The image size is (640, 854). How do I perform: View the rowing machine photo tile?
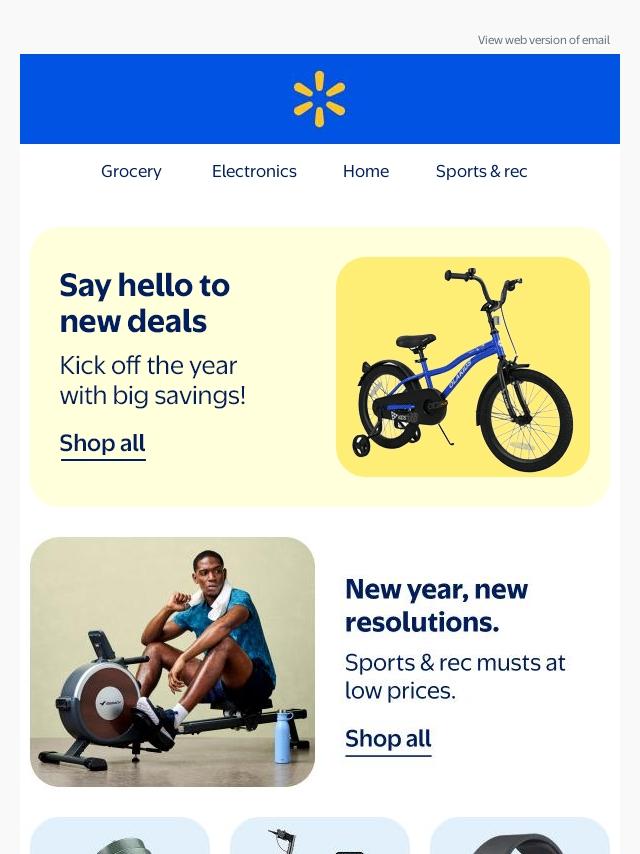click(x=172, y=662)
